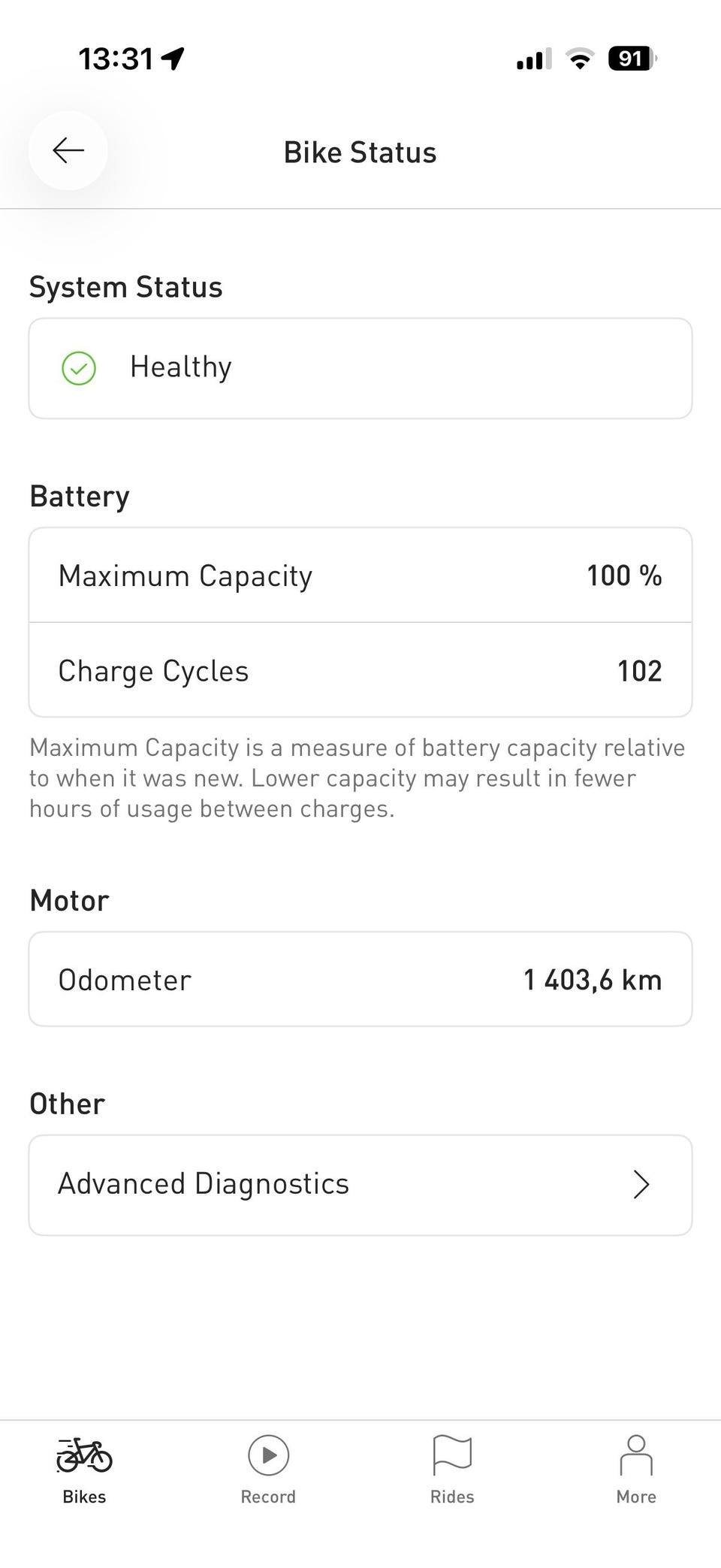Switch to the Record tab

[x=268, y=1470]
